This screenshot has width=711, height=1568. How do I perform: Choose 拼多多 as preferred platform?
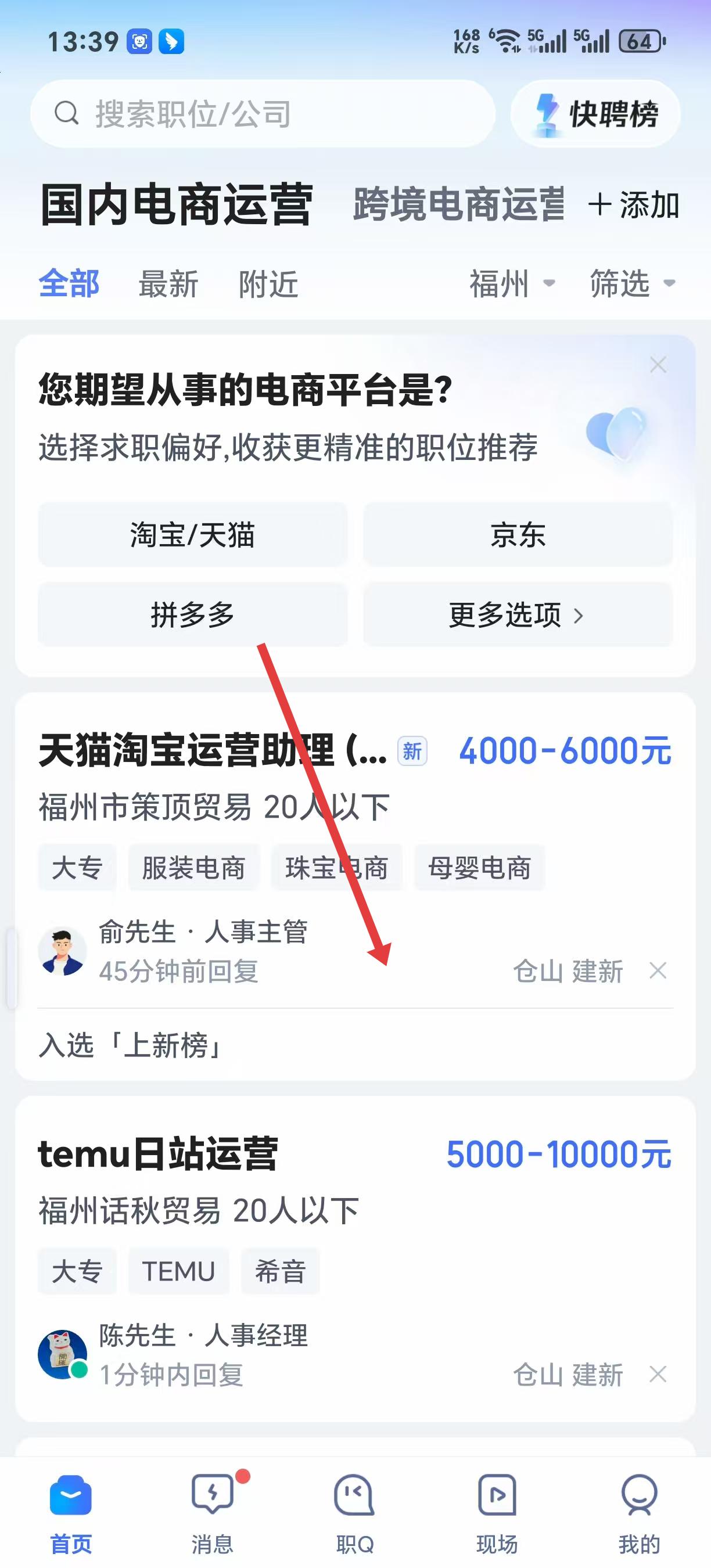[192, 615]
